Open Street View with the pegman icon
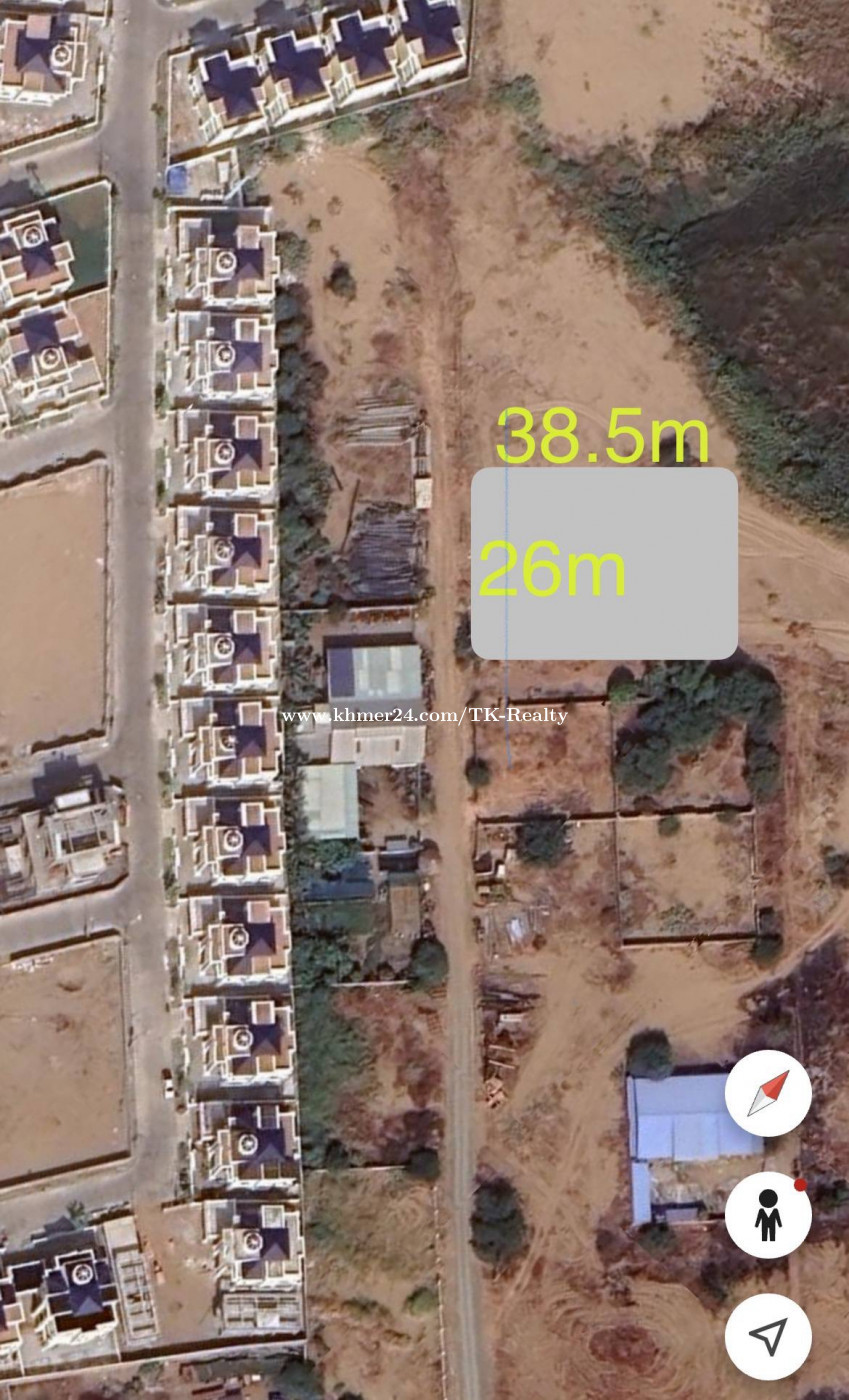This screenshot has width=849, height=1400. (767, 1214)
